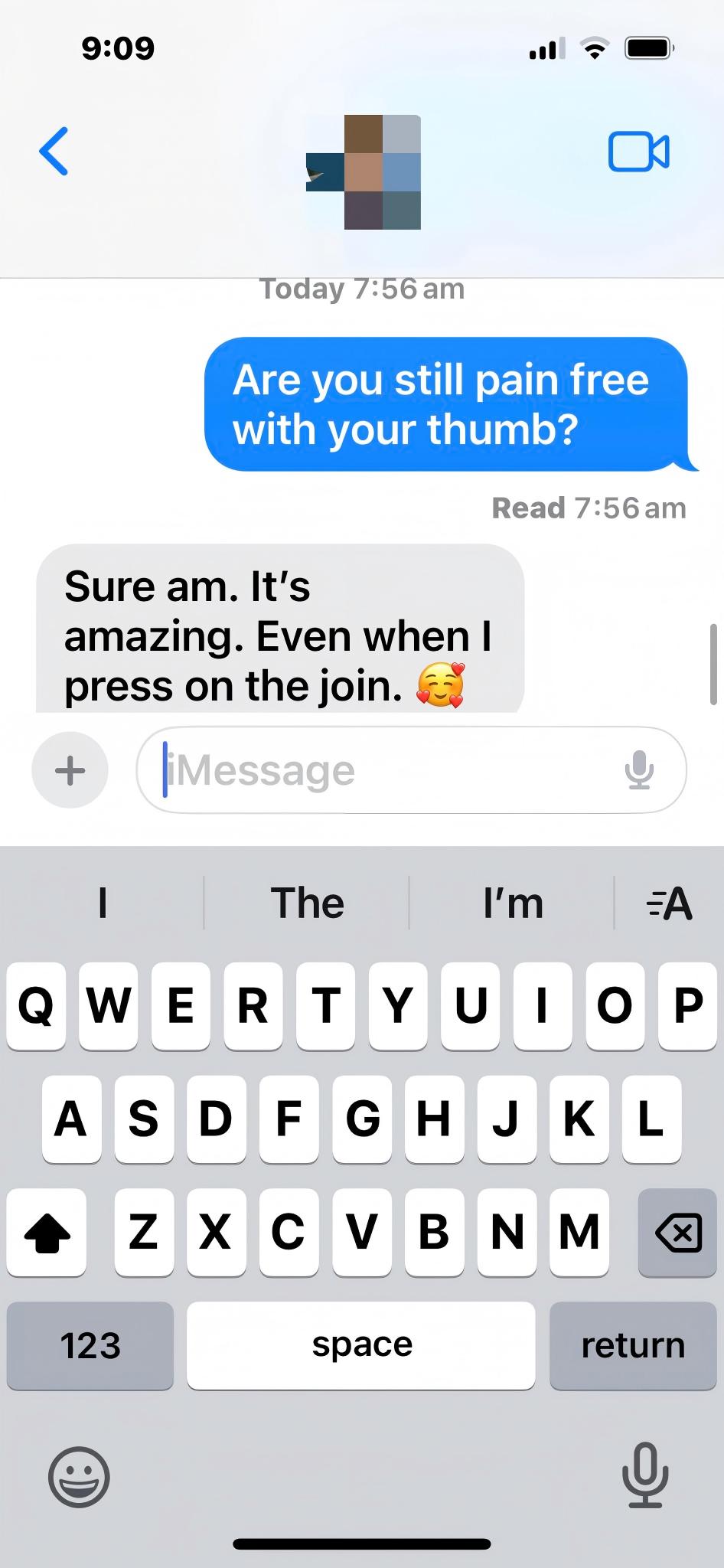Open the contact details from the avatar
This screenshot has height=1568, width=724.
(365, 172)
